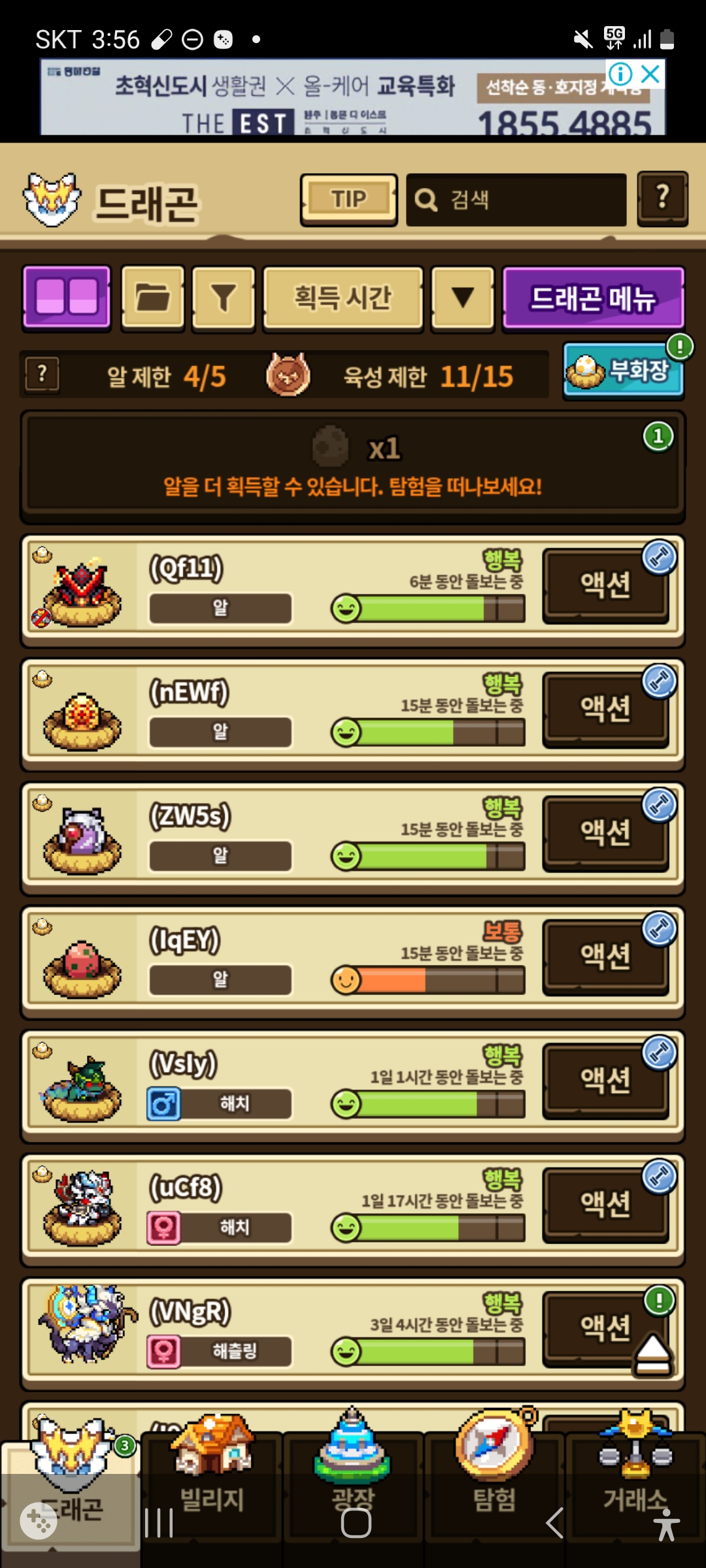Open the TIP button
706x1568 pixels.
pos(348,199)
